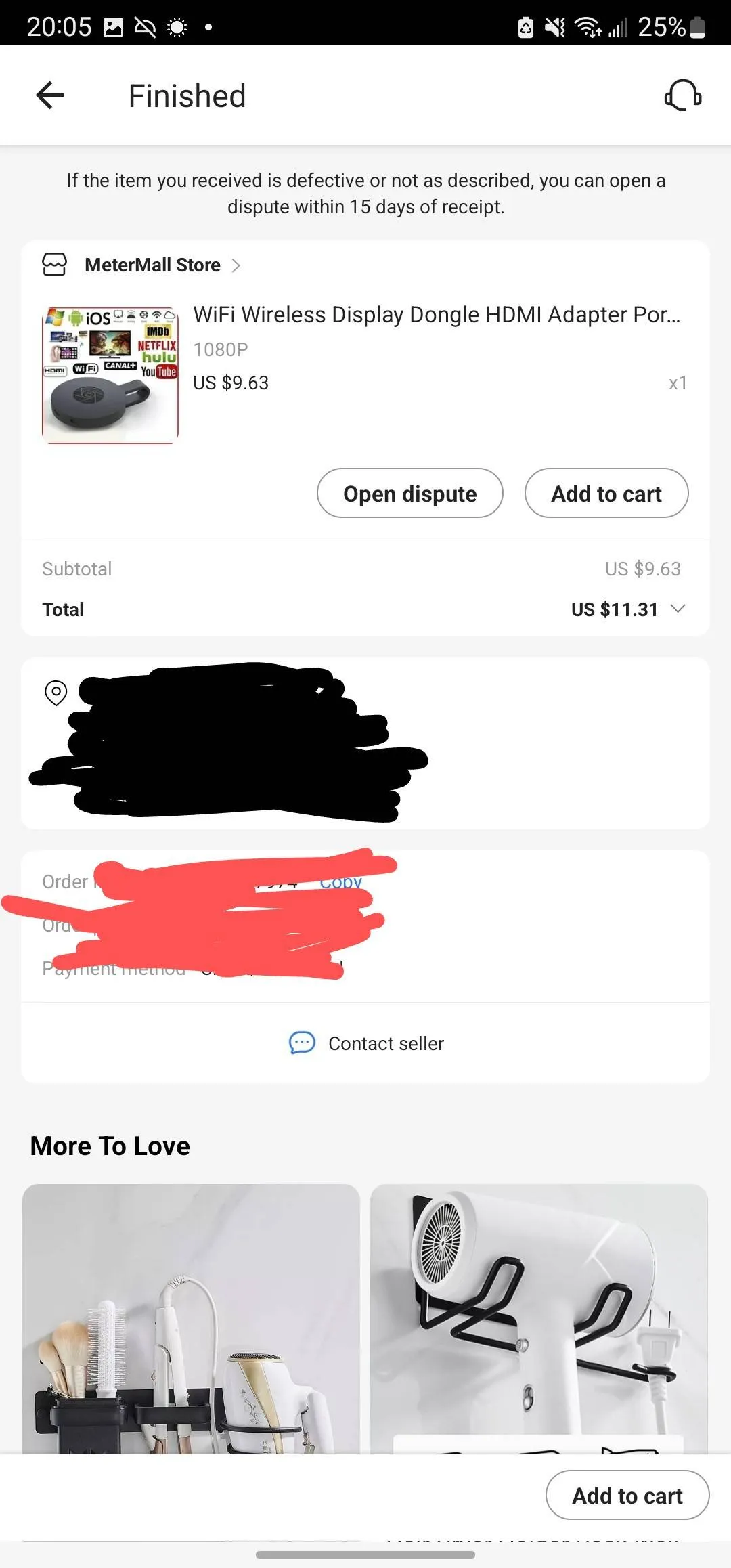Tap Contact seller

point(366,1043)
